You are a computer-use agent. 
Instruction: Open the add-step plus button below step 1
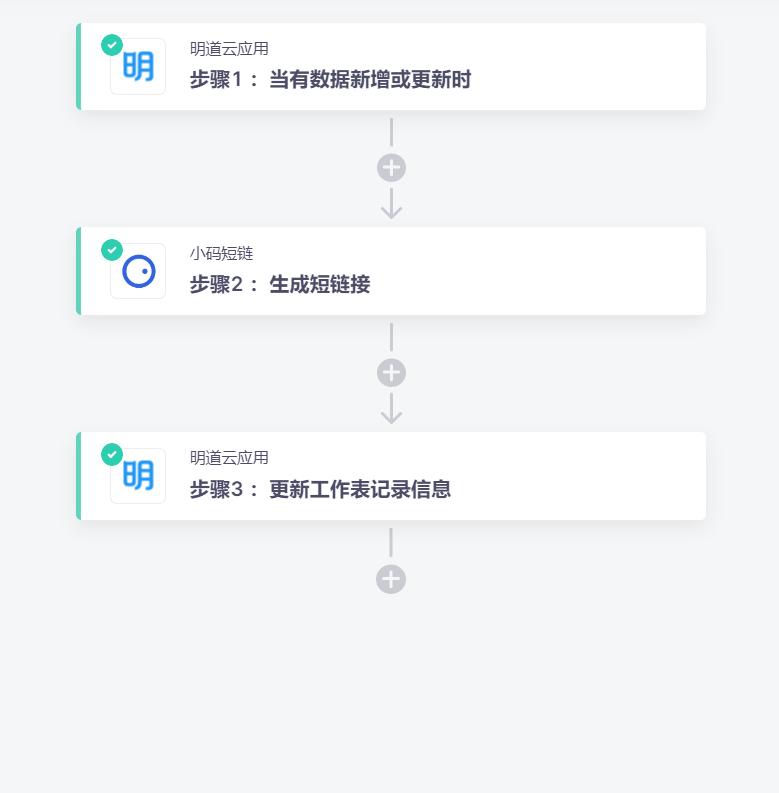[391, 167]
